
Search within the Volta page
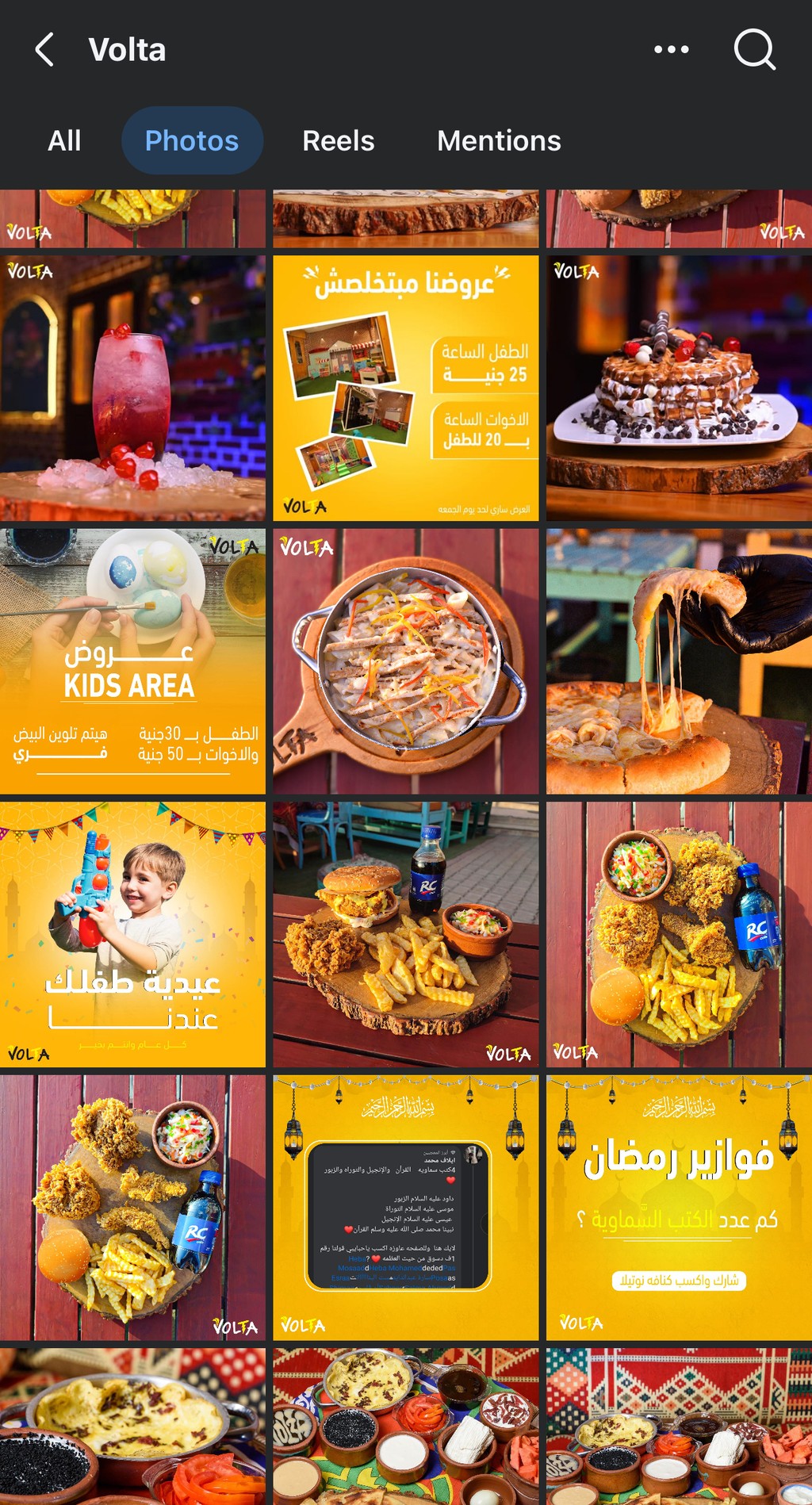(x=753, y=50)
